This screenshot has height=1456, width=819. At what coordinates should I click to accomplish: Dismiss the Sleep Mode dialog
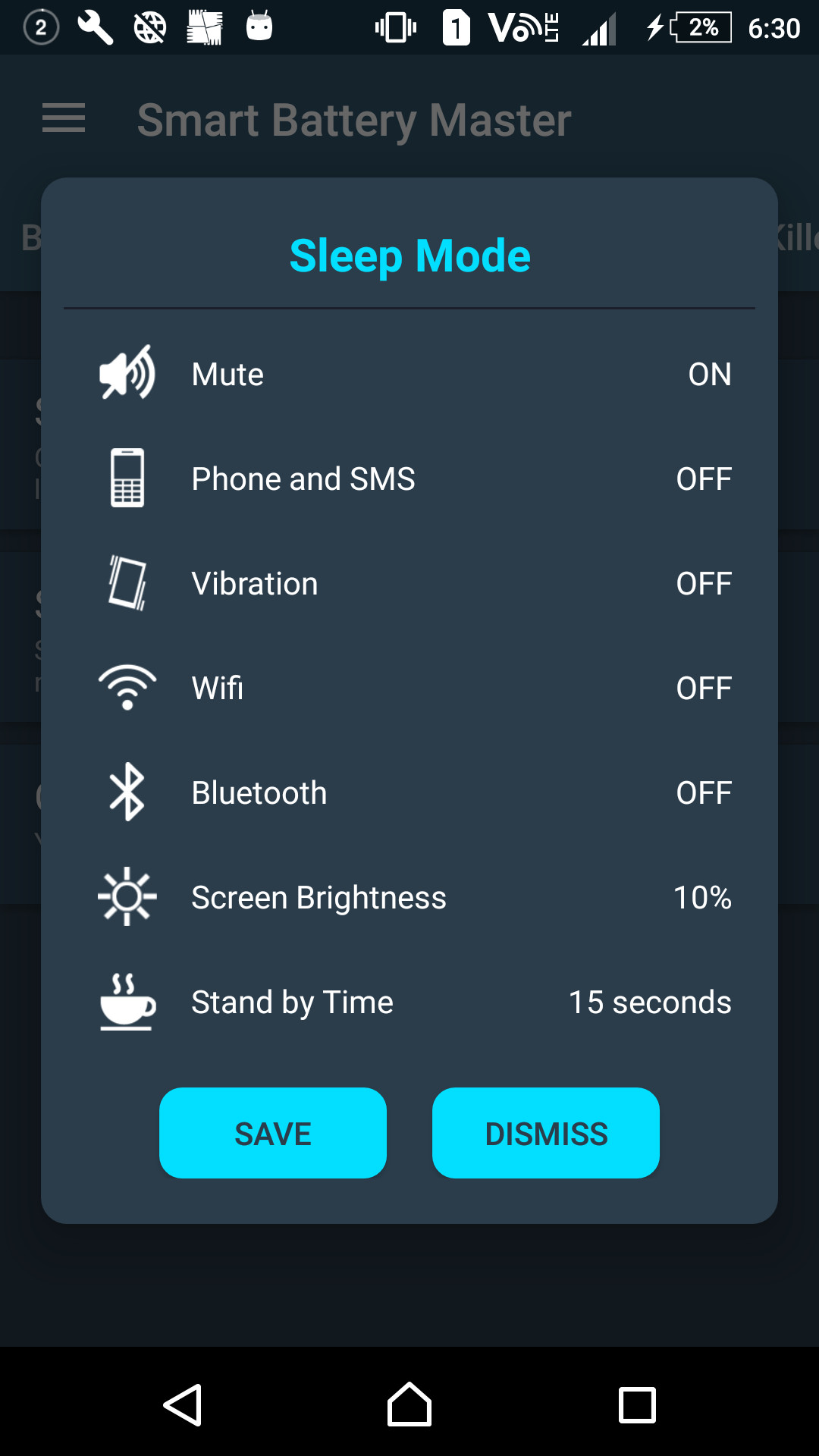click(546, 1133)
